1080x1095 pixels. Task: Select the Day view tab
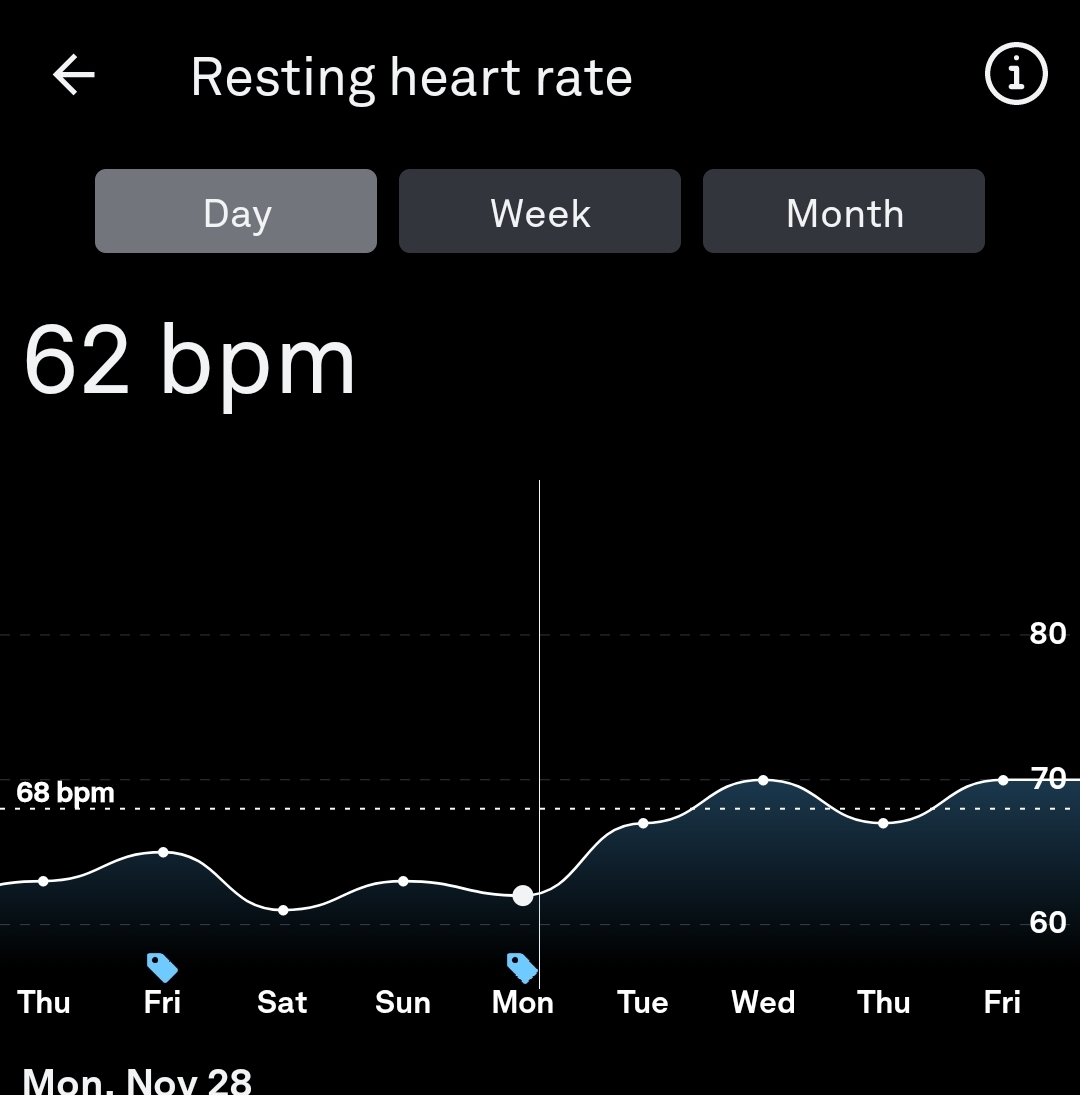click(x=236, y=211)
